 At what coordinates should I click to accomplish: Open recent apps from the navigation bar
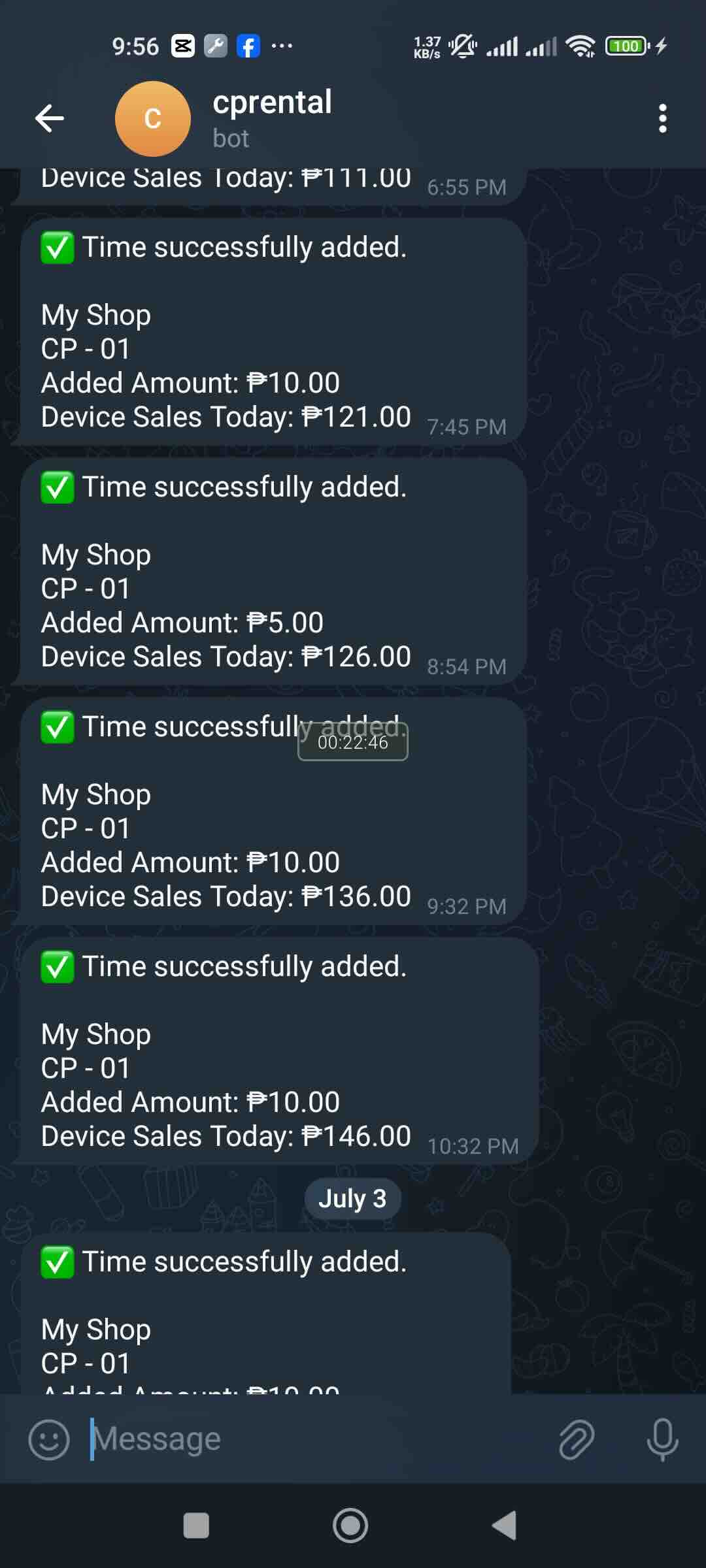[196, 1526]
